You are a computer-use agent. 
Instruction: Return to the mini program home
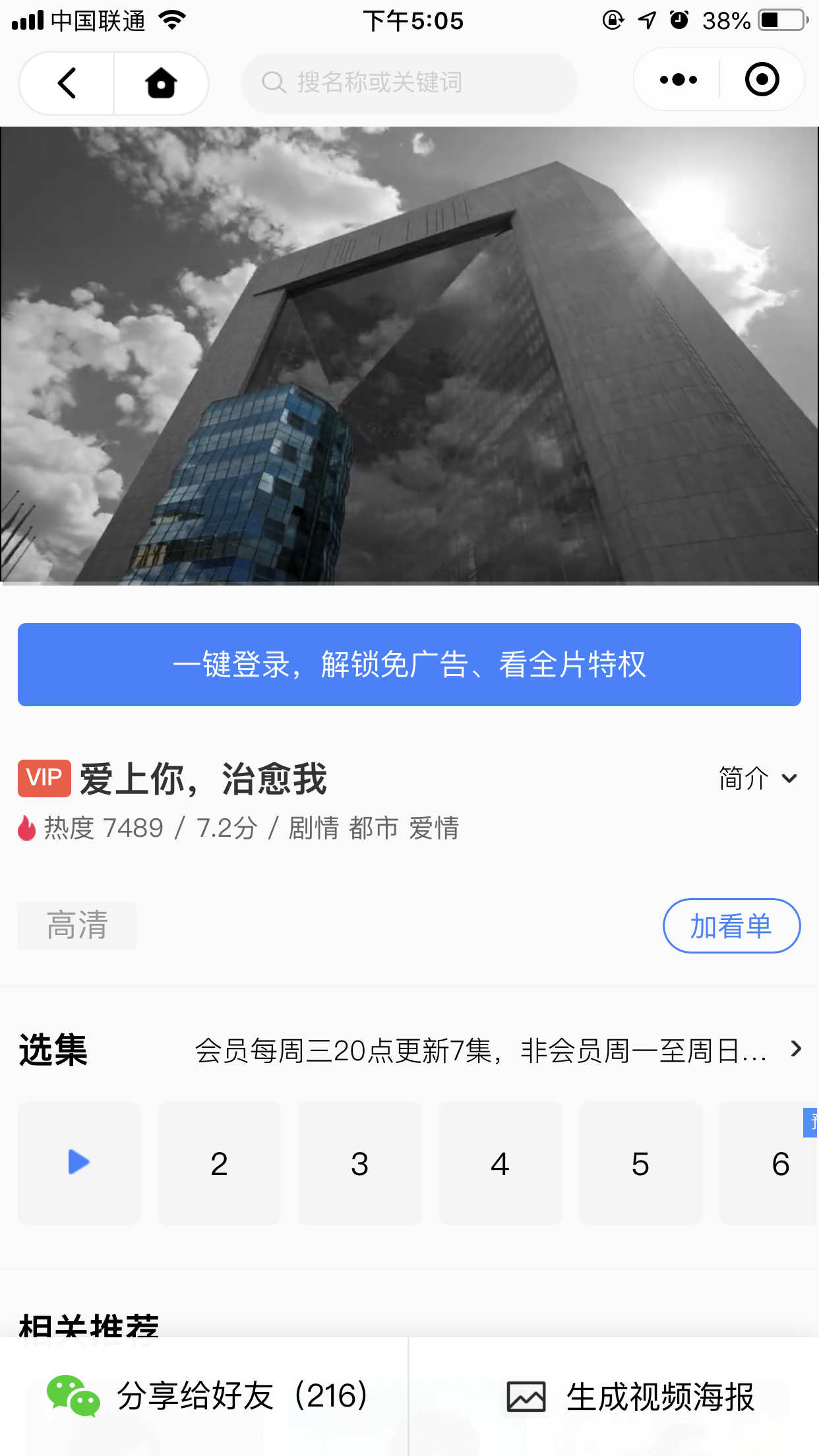pos(161,83)
